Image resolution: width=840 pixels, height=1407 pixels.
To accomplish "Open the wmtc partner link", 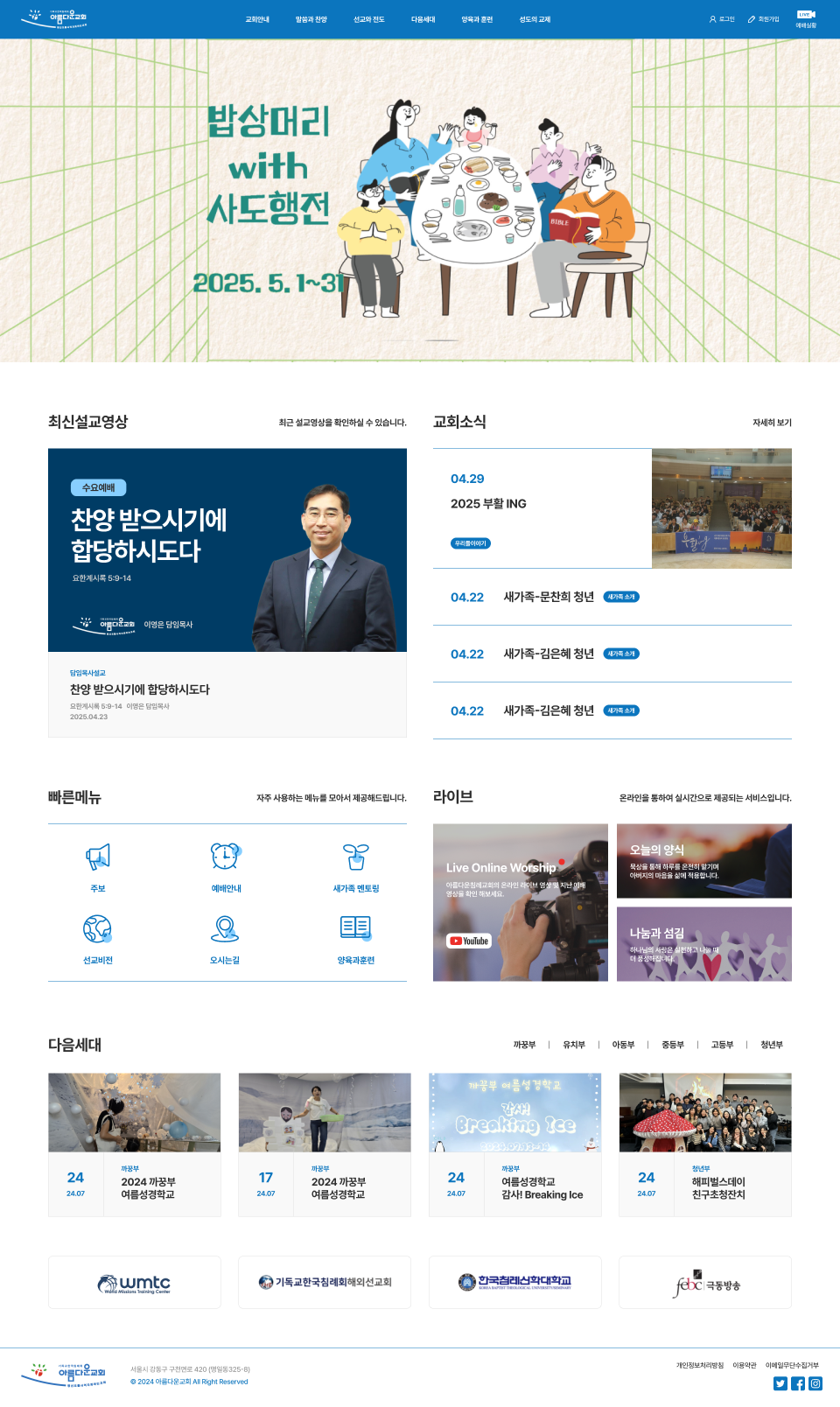I will 134,1283.
